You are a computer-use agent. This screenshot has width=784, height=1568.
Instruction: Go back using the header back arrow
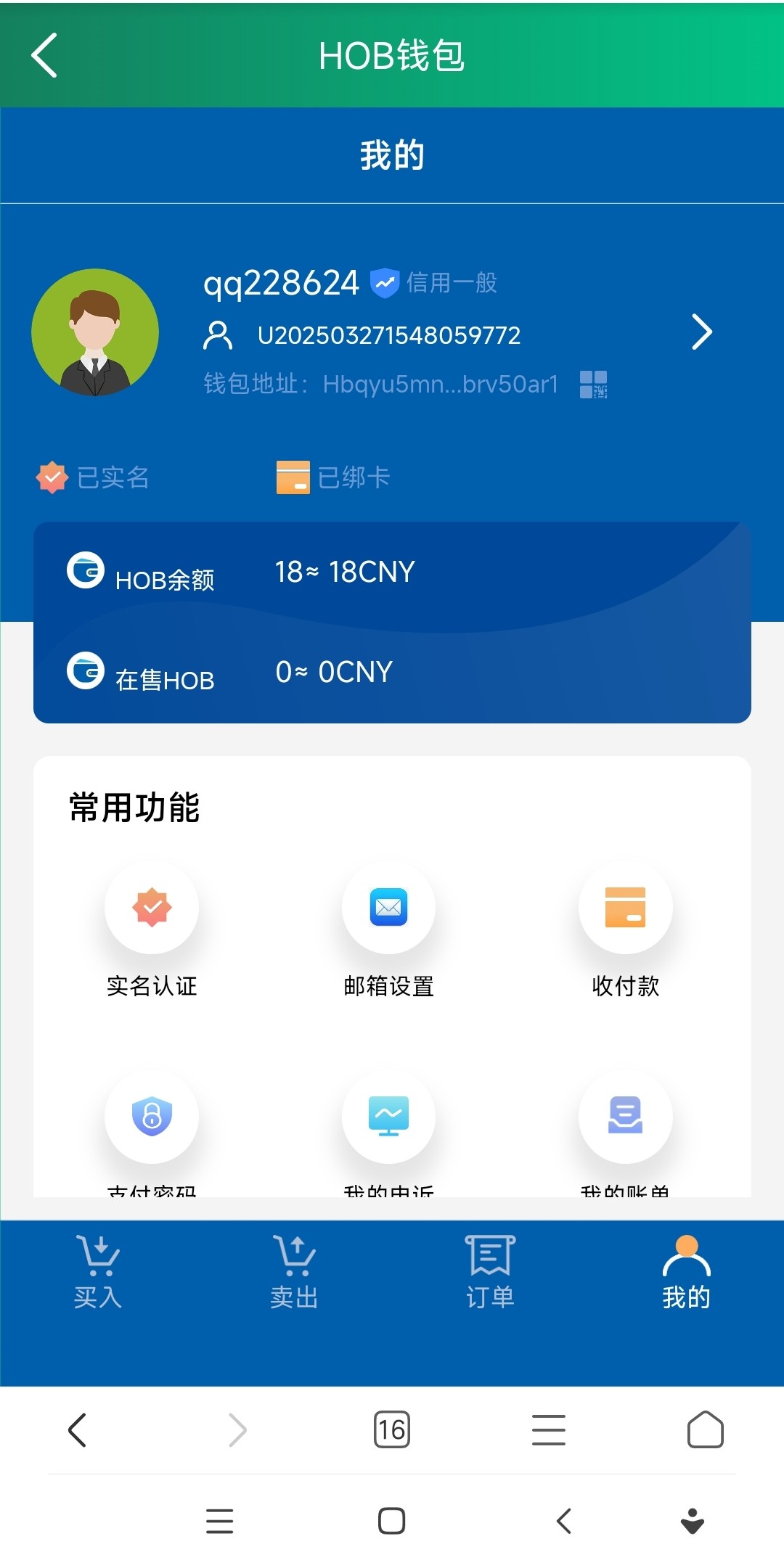click(x=44, y=55)
